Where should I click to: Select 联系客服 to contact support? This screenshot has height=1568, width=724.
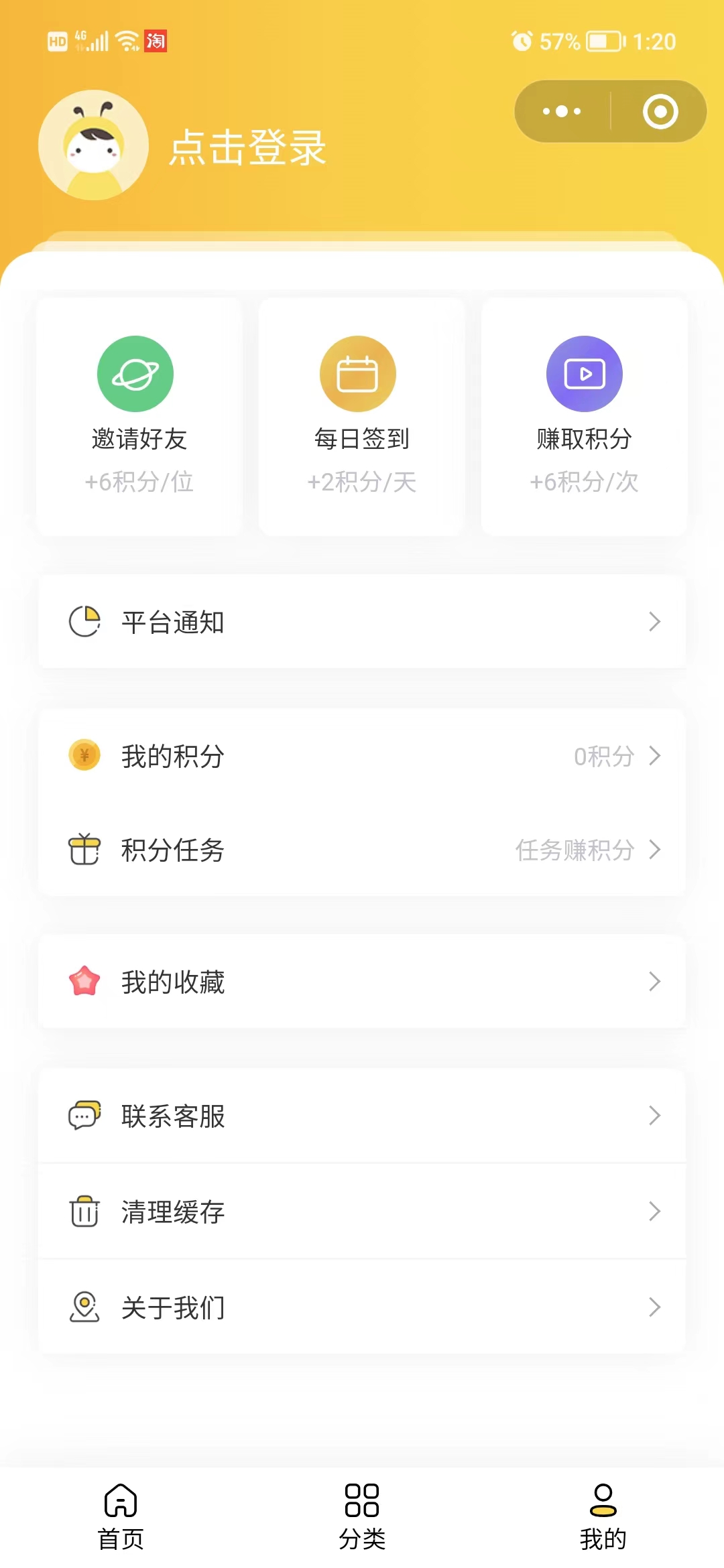362,1116
